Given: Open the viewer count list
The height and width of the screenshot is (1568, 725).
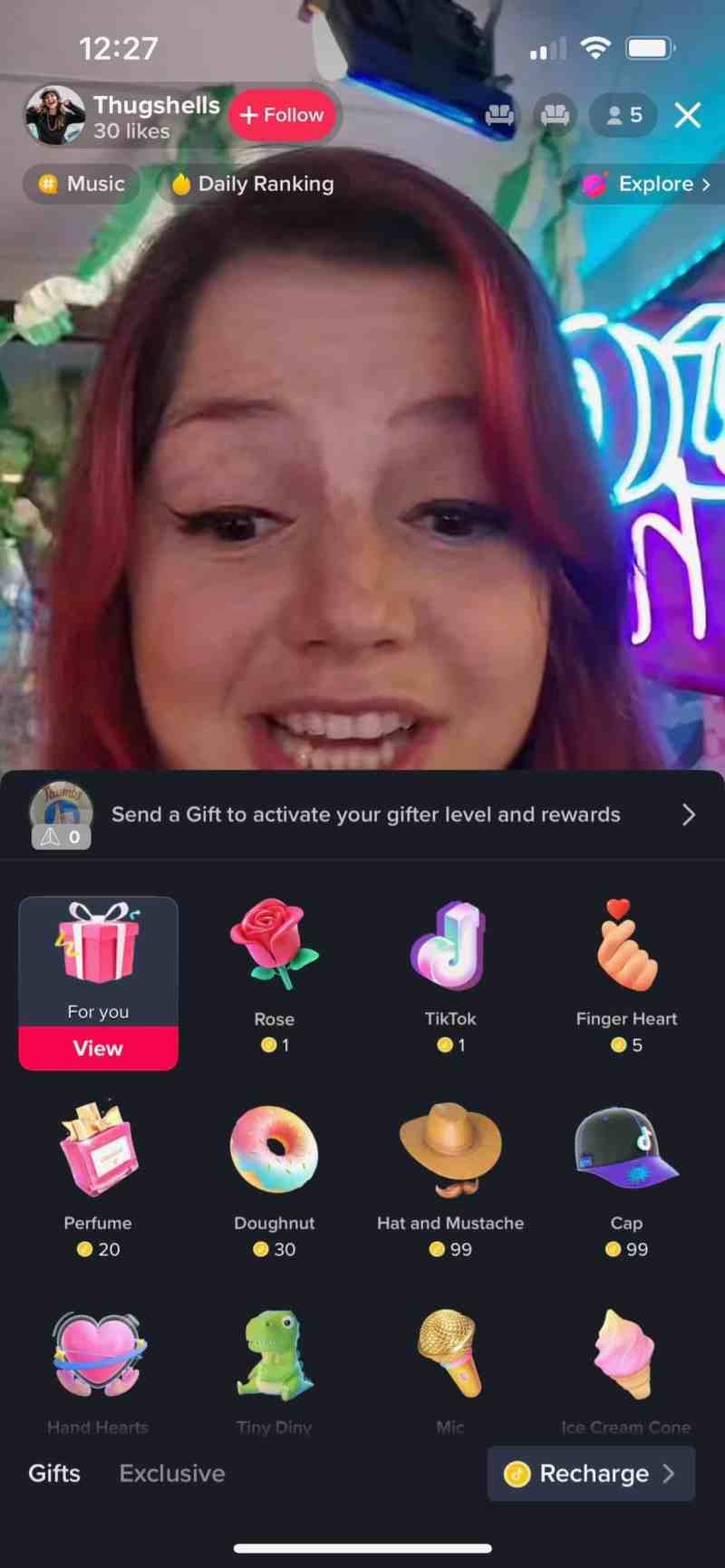Looking at the screenshot, I should 623,115.
